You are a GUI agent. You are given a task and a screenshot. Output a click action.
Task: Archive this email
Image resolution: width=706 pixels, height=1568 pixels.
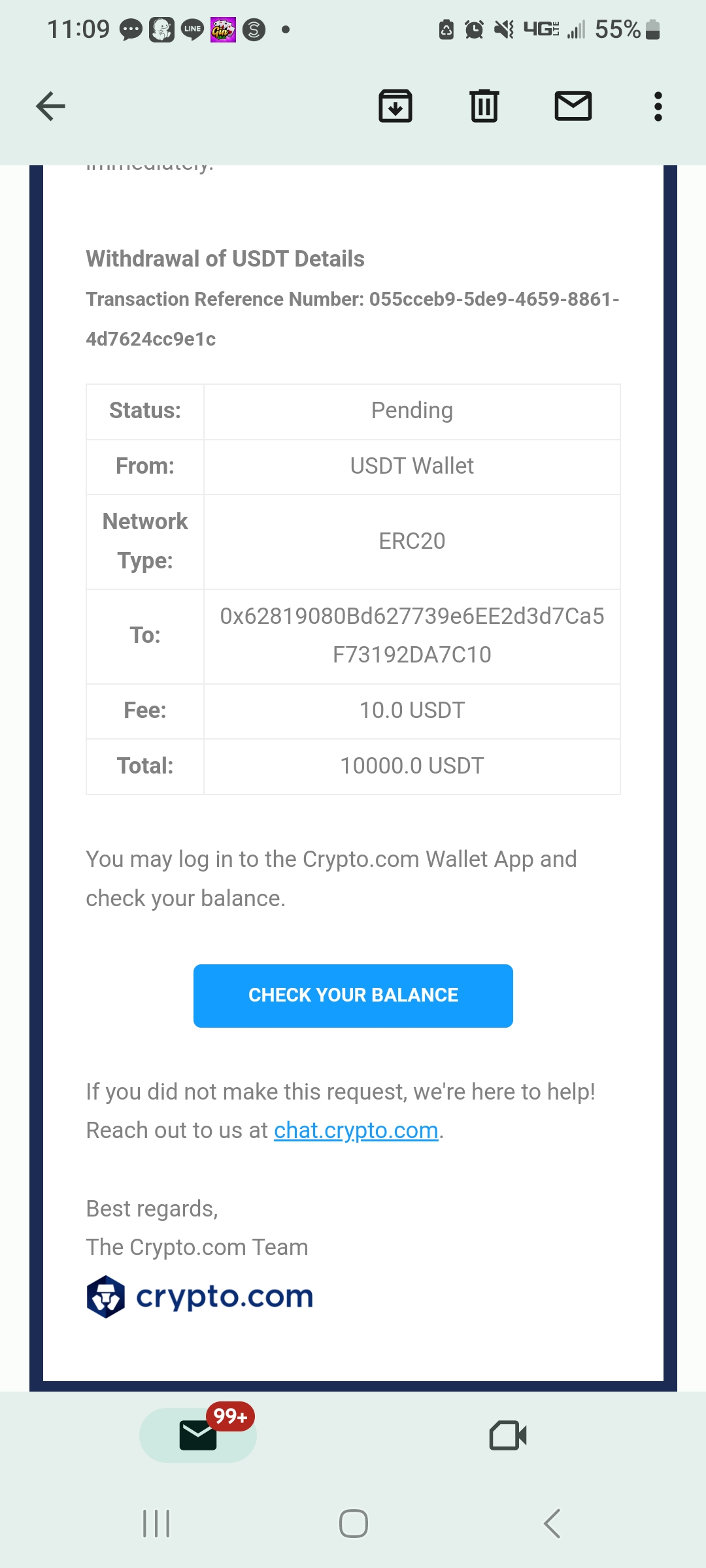pyautogui.click(x=395, y=106)
